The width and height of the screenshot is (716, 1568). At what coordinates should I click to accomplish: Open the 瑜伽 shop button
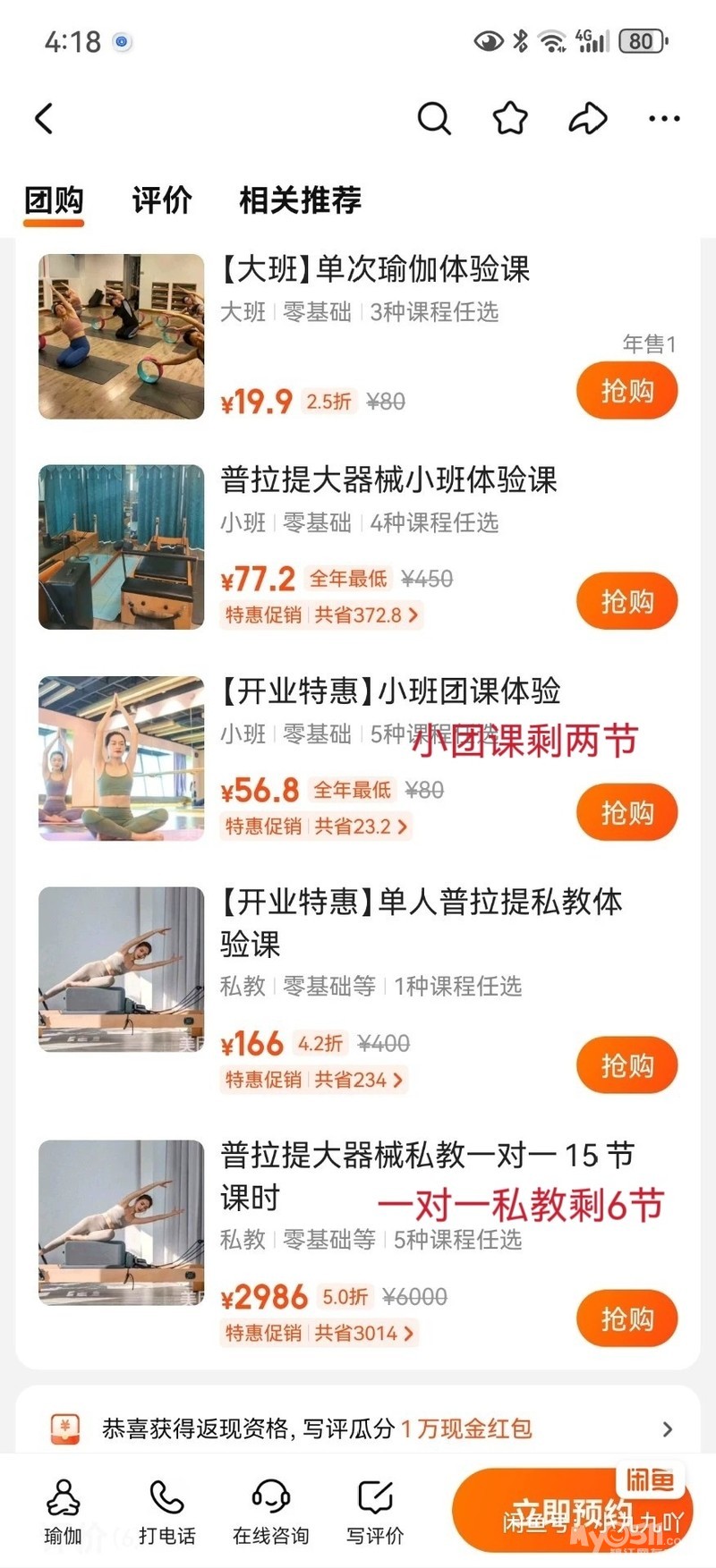pyautogui.click(x=63, y=1512)
